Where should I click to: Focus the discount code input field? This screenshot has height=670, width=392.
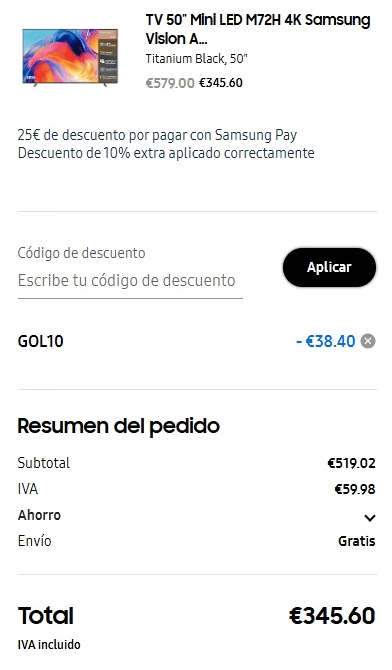pyautogui.click(x=130, y=281)
